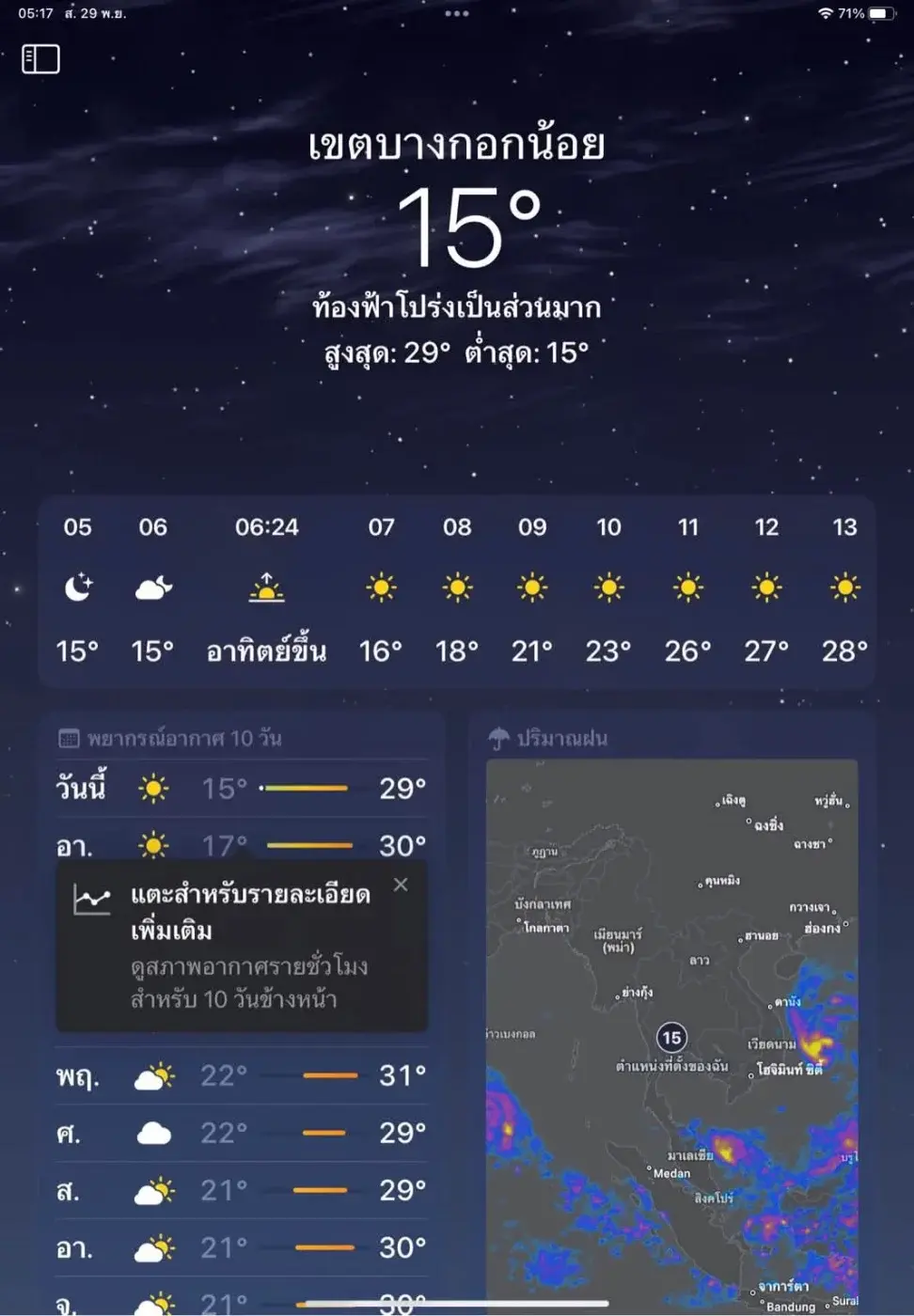Tap the multitasking three-dot menu
Image resolution: width=914 pixels, height=1316 pixels.
(457, 14)
